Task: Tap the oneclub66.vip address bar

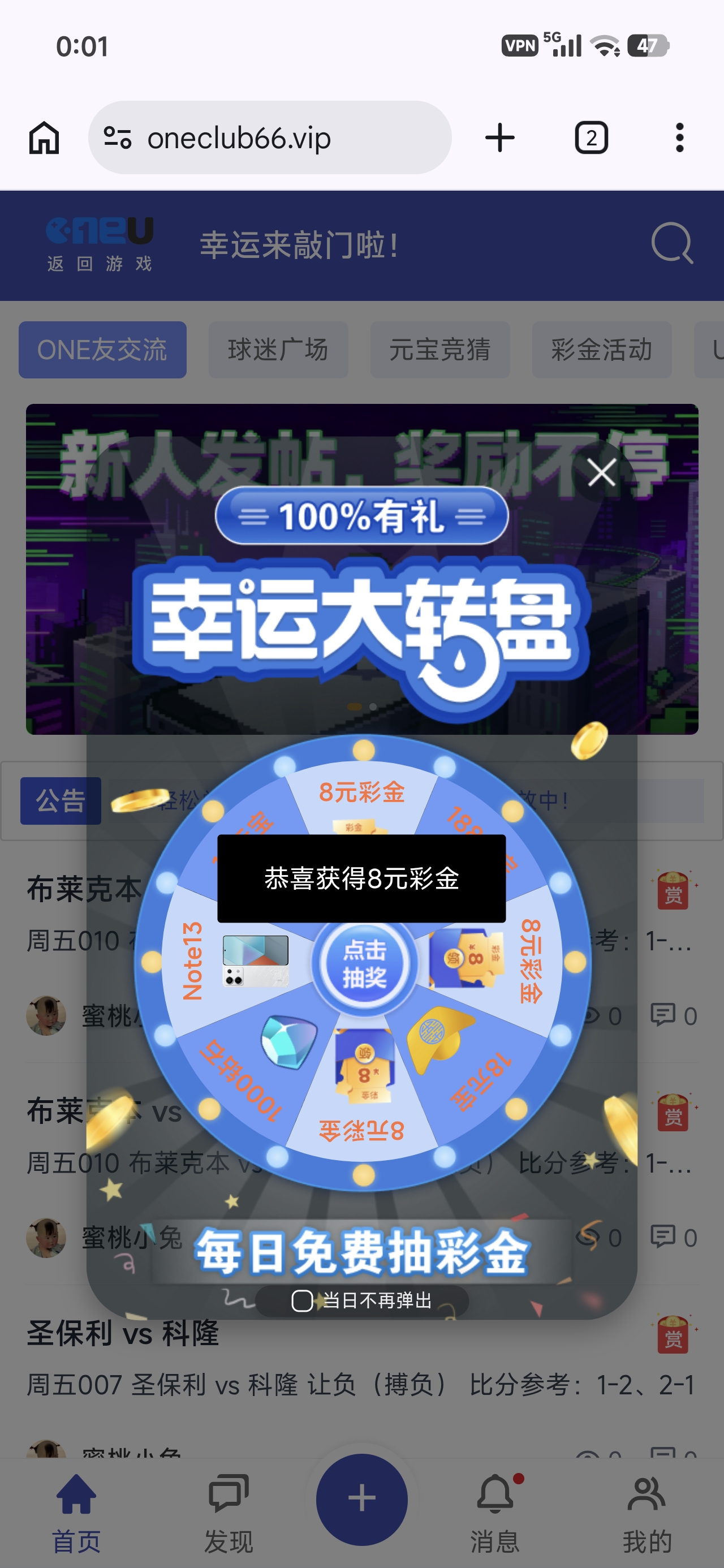Action: (x=269, y=137)
